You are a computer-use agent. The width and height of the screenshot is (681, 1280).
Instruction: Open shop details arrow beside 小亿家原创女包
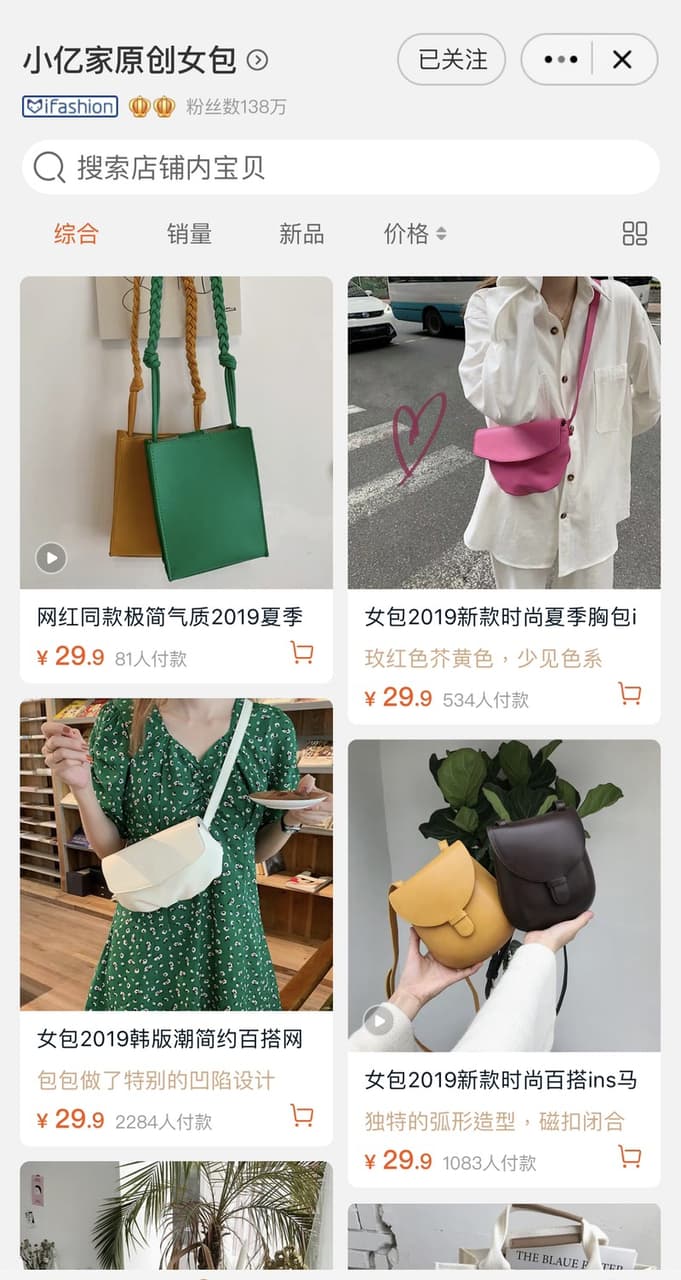(x=257, y=60)
